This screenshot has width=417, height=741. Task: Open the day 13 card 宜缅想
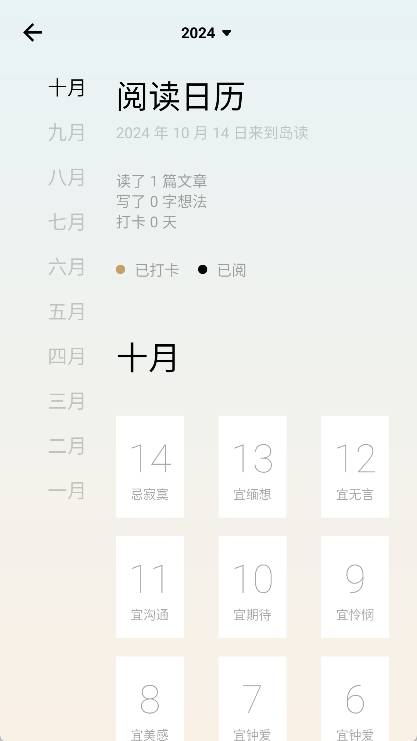[252, 467]
